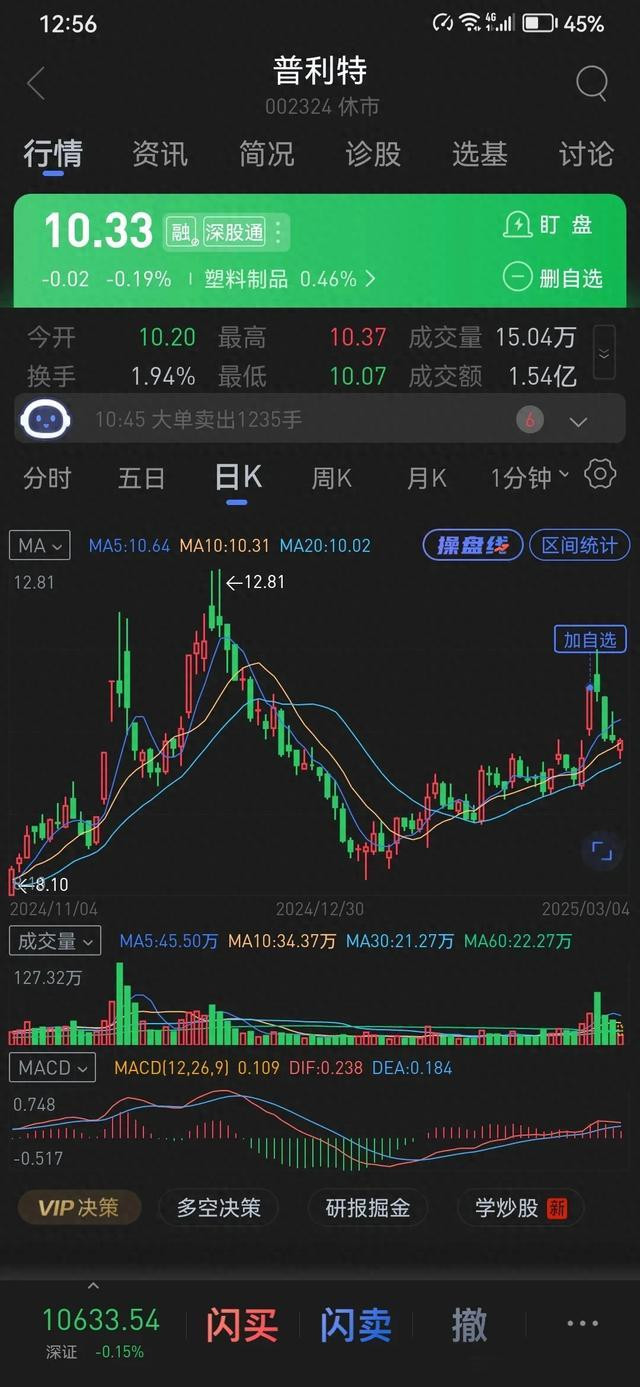Expand the quote details panel

[603, 354]
